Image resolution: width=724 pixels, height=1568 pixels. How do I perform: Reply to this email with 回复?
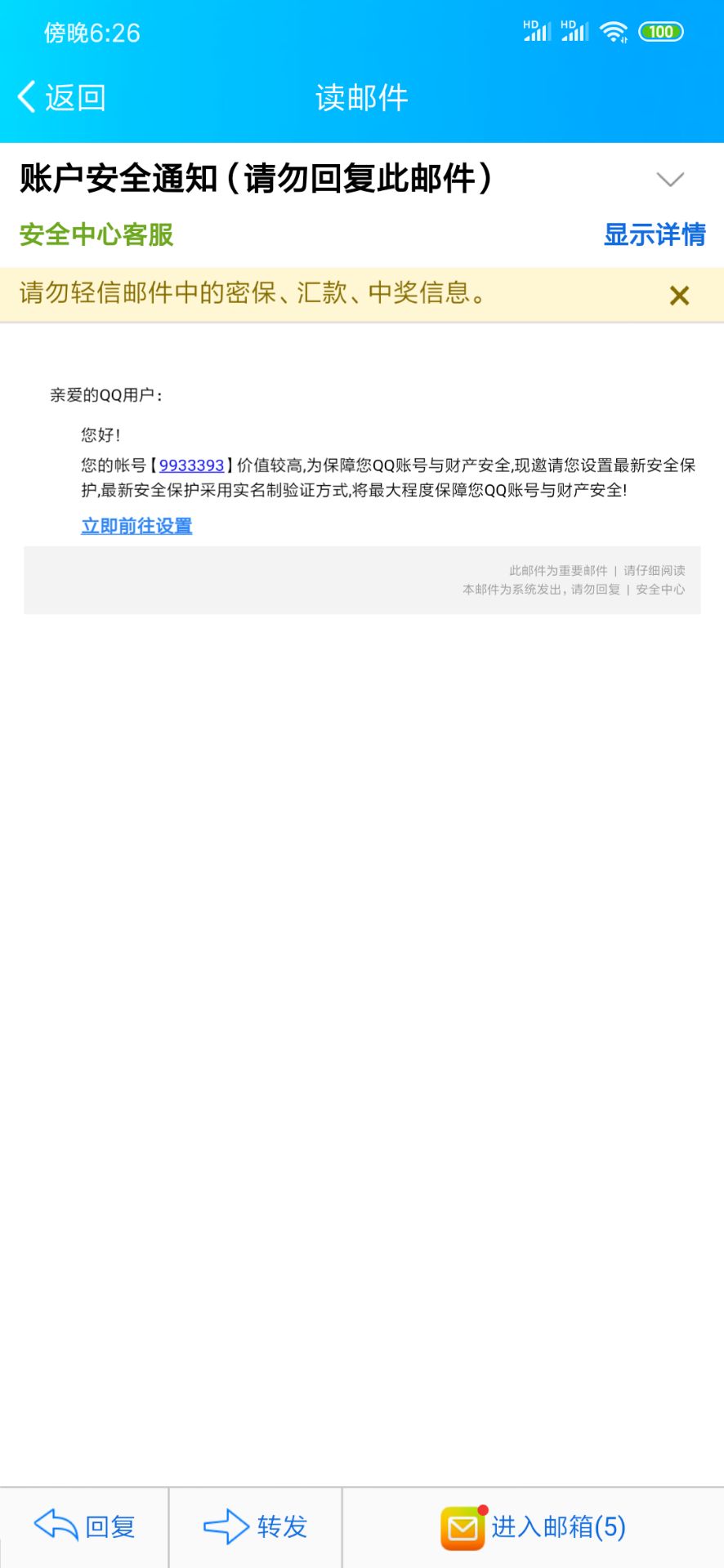click(85, 1526)
